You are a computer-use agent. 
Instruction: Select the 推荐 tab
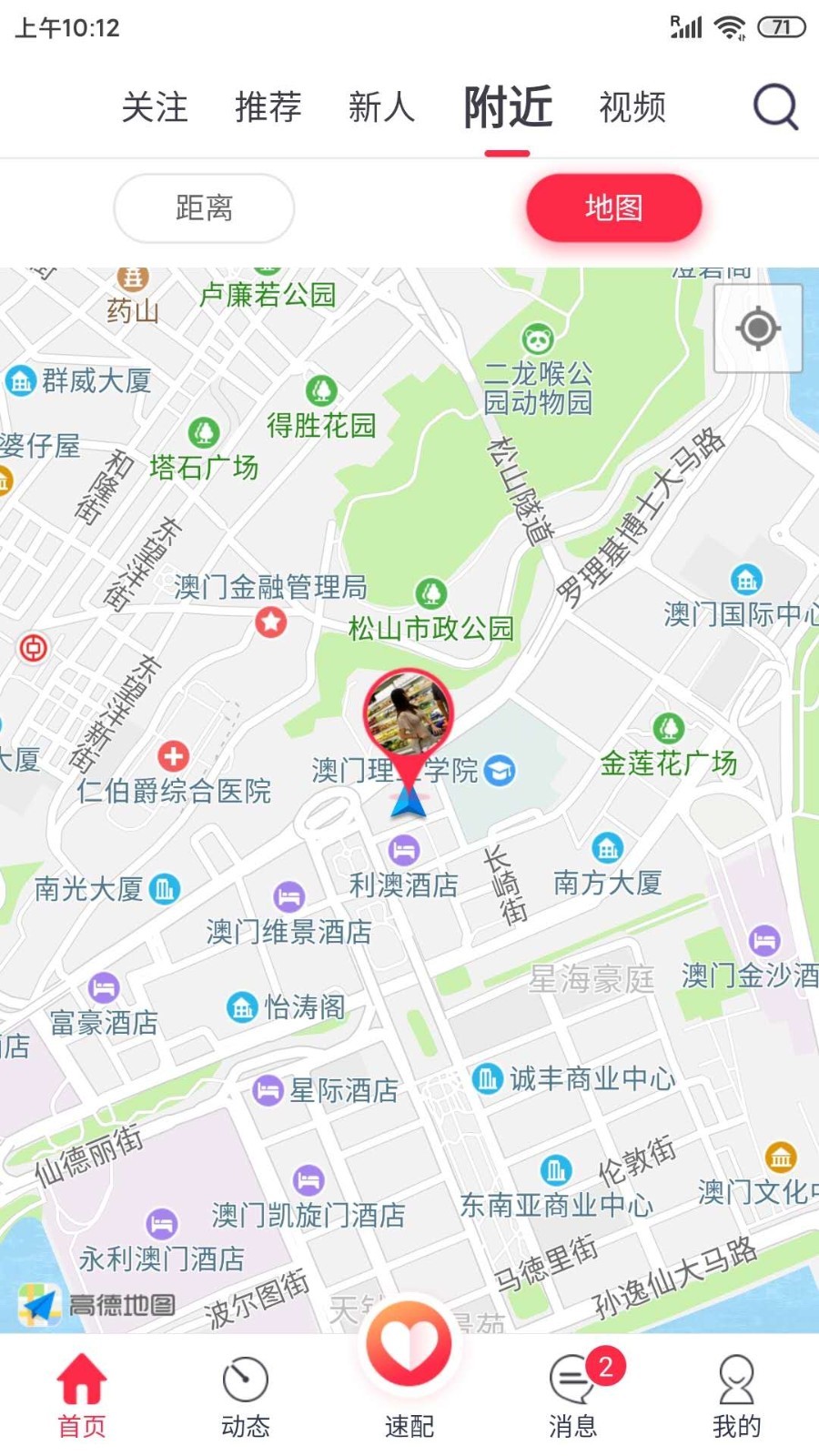click(x=268, y=106)
